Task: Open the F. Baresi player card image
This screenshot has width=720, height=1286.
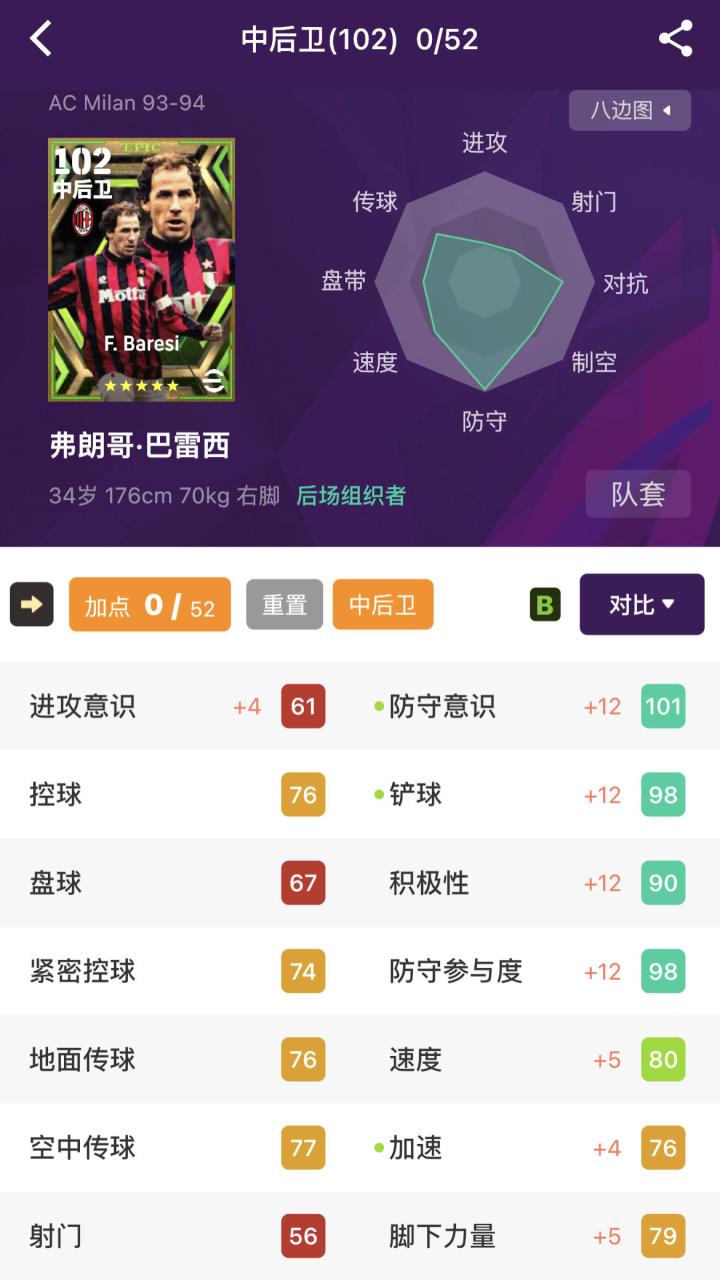Action: point(141,270)
